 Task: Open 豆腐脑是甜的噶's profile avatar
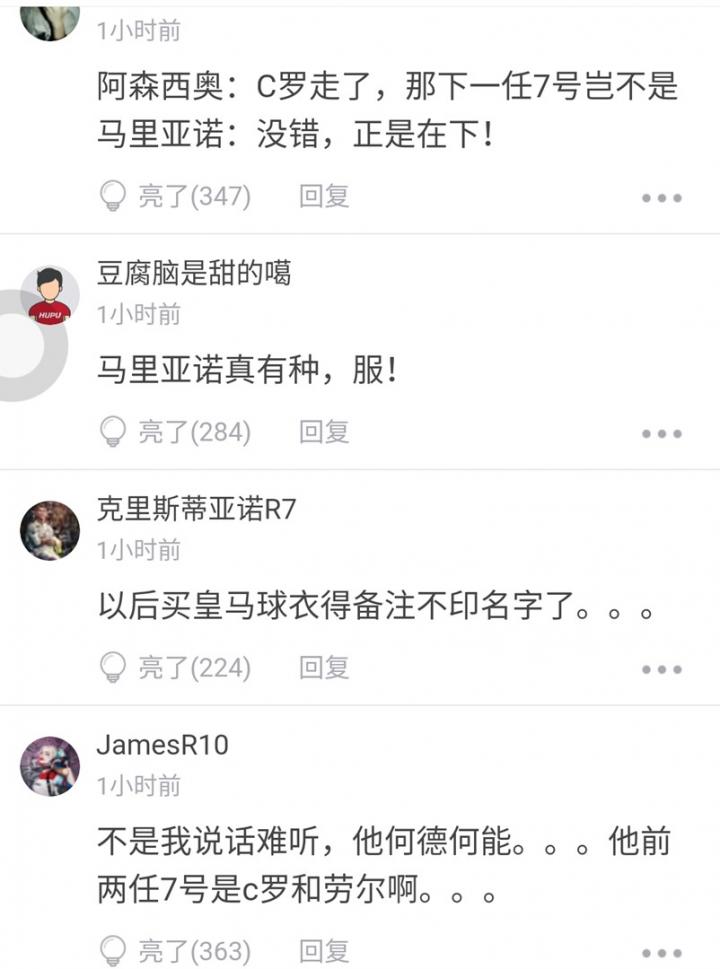pos(50,295)
